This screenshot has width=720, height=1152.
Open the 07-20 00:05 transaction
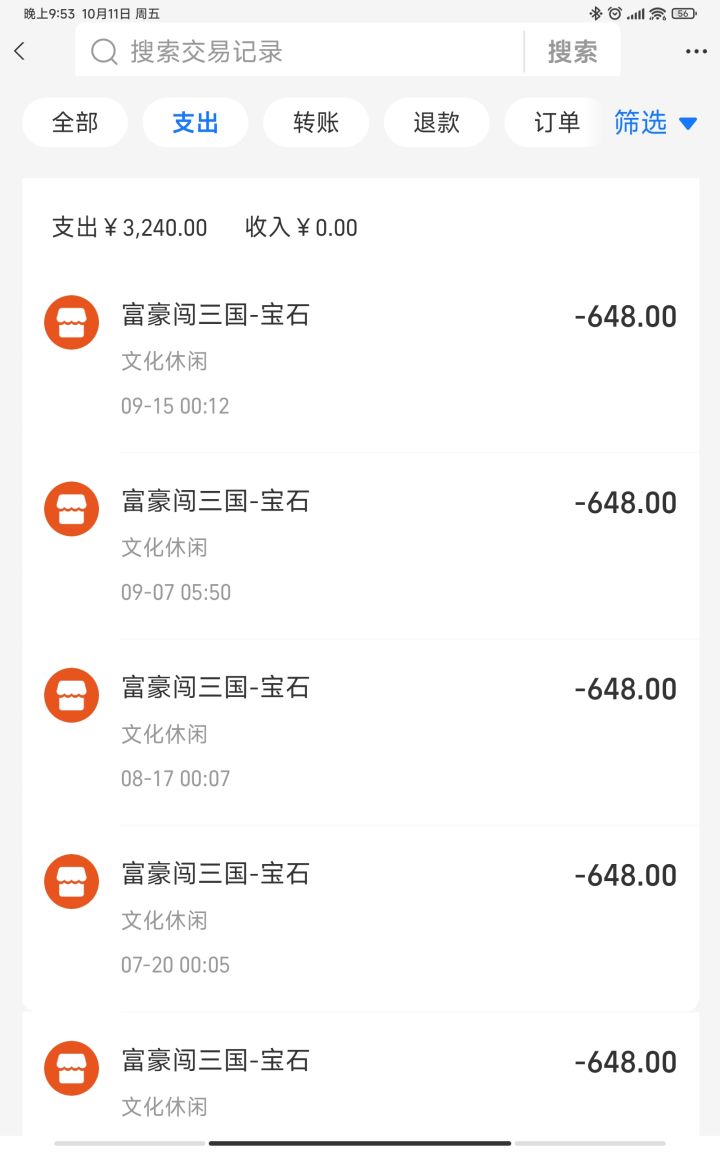(360, 918)
